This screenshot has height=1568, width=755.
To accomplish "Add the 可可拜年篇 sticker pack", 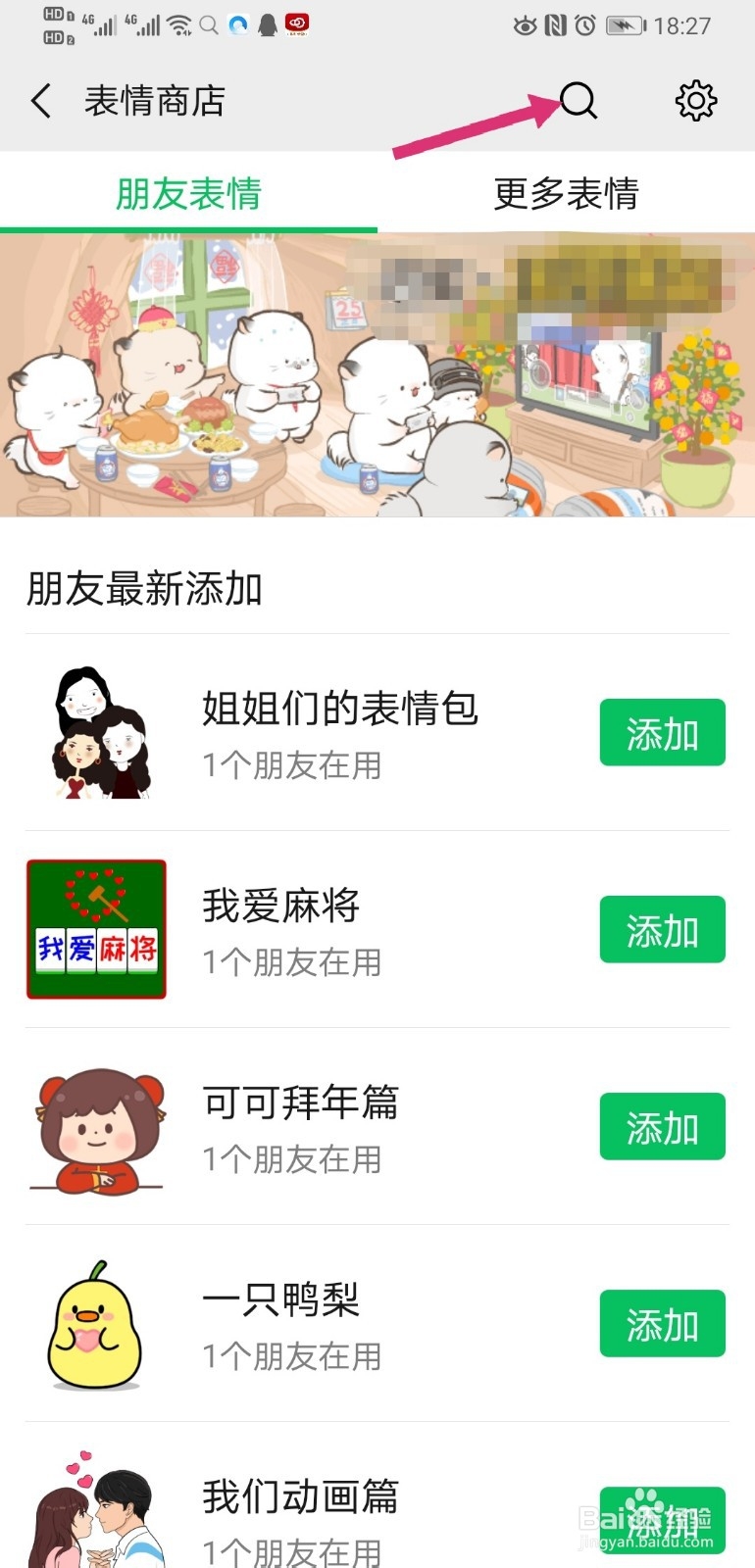I will click(x=662, y=1126).
